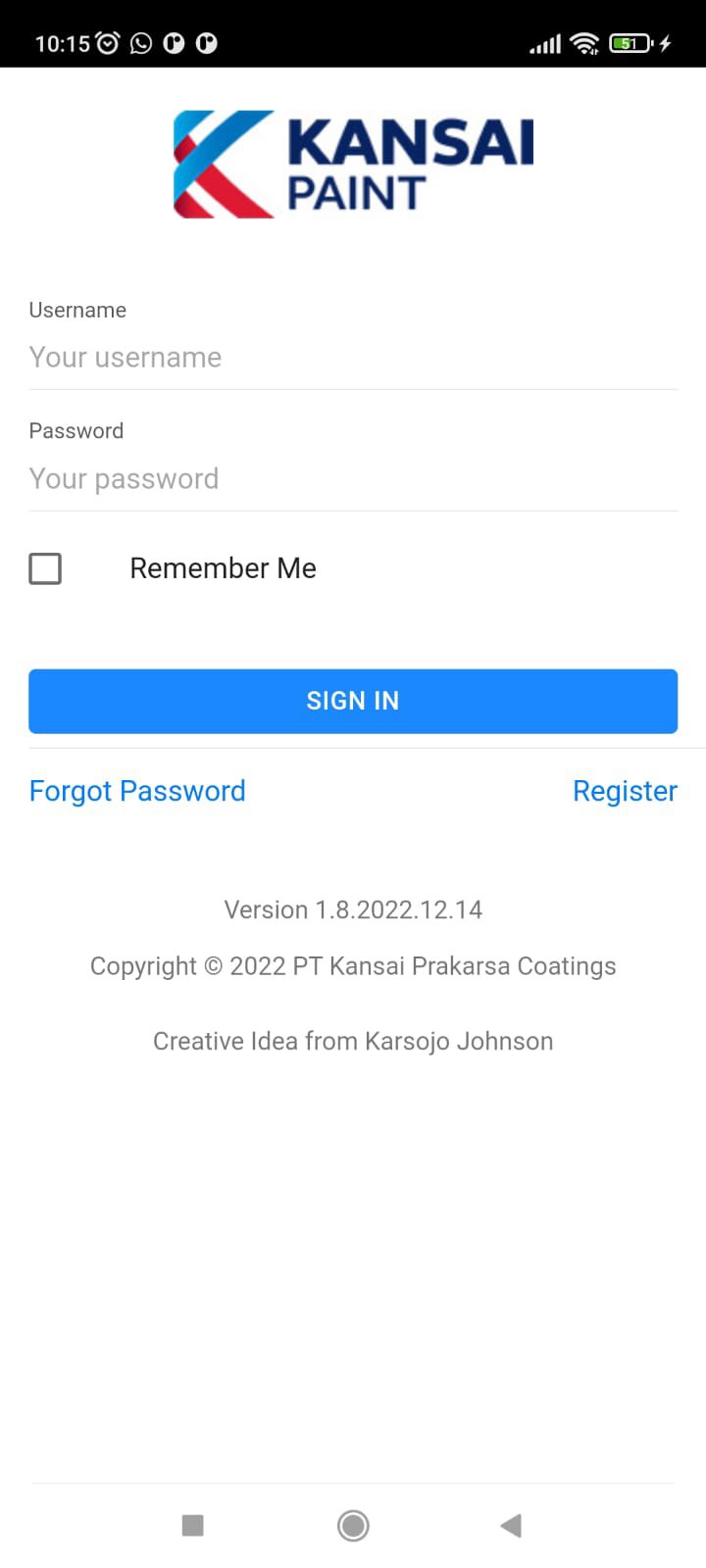This screenshot has width=706, height=1568.
Task: Open the Register page
Action: 625,791
